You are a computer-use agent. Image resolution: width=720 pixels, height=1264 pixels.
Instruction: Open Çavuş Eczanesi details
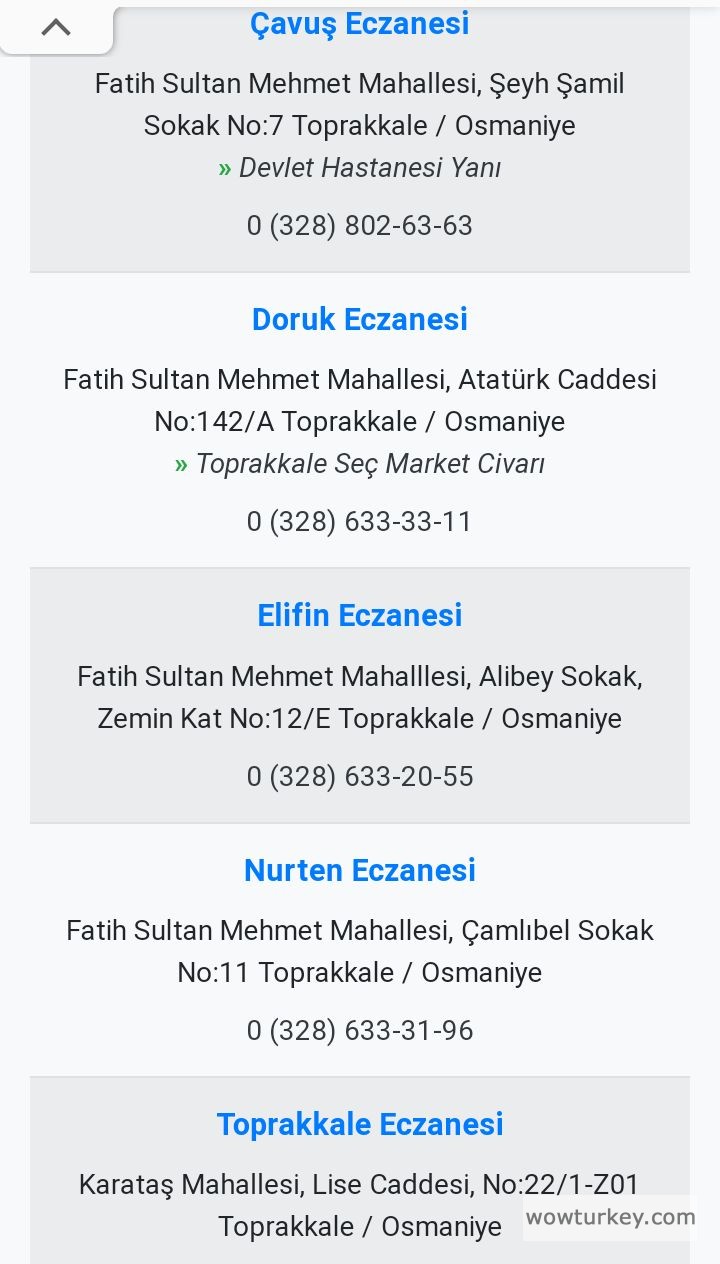tap(360, 23)
